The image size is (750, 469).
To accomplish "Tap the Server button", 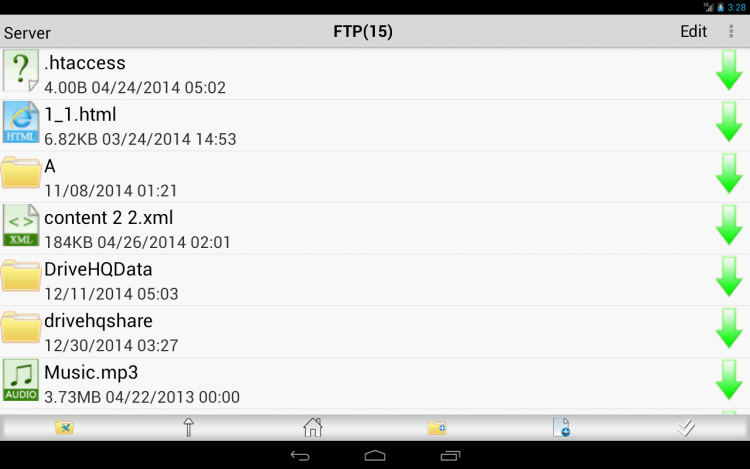I will pos(28,33).
